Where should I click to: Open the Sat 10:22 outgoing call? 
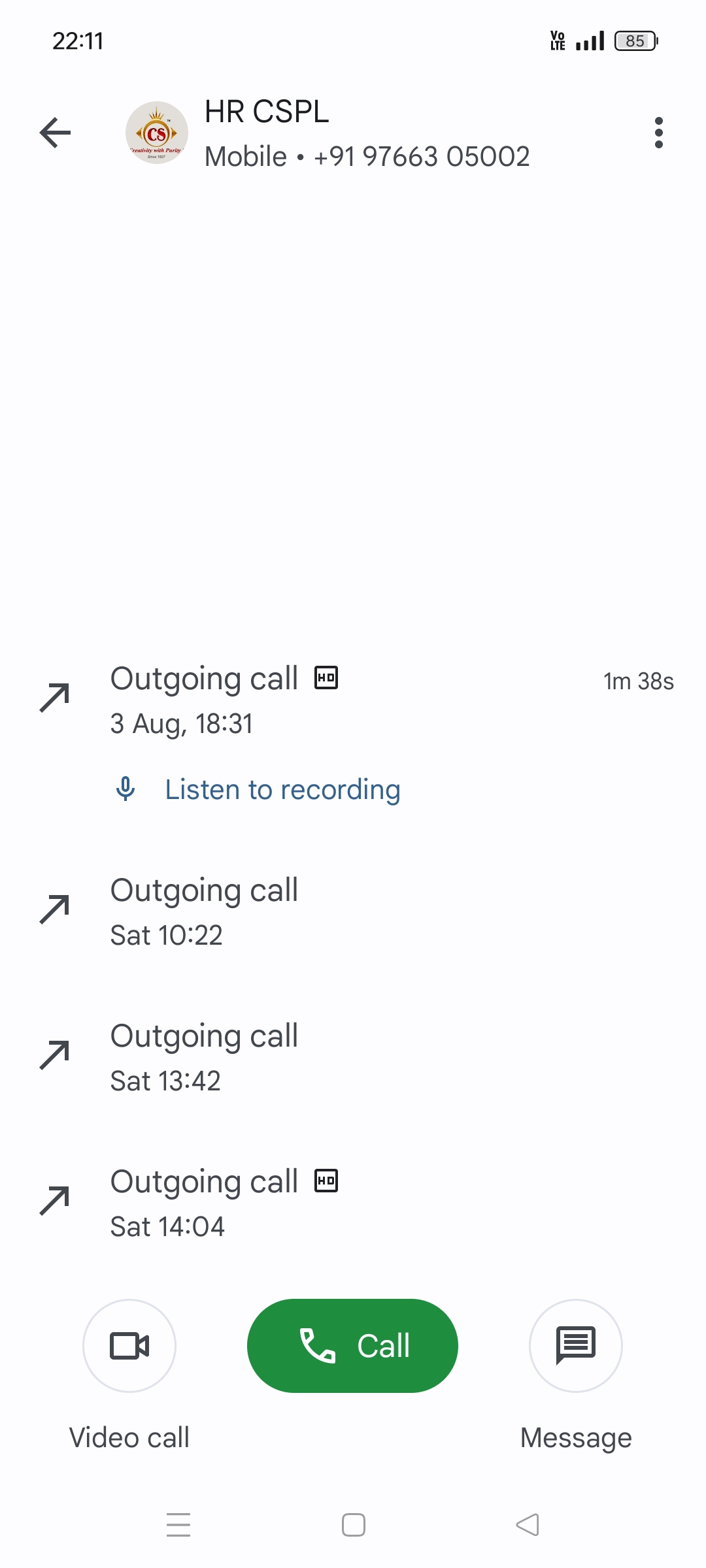coord(353,912)
